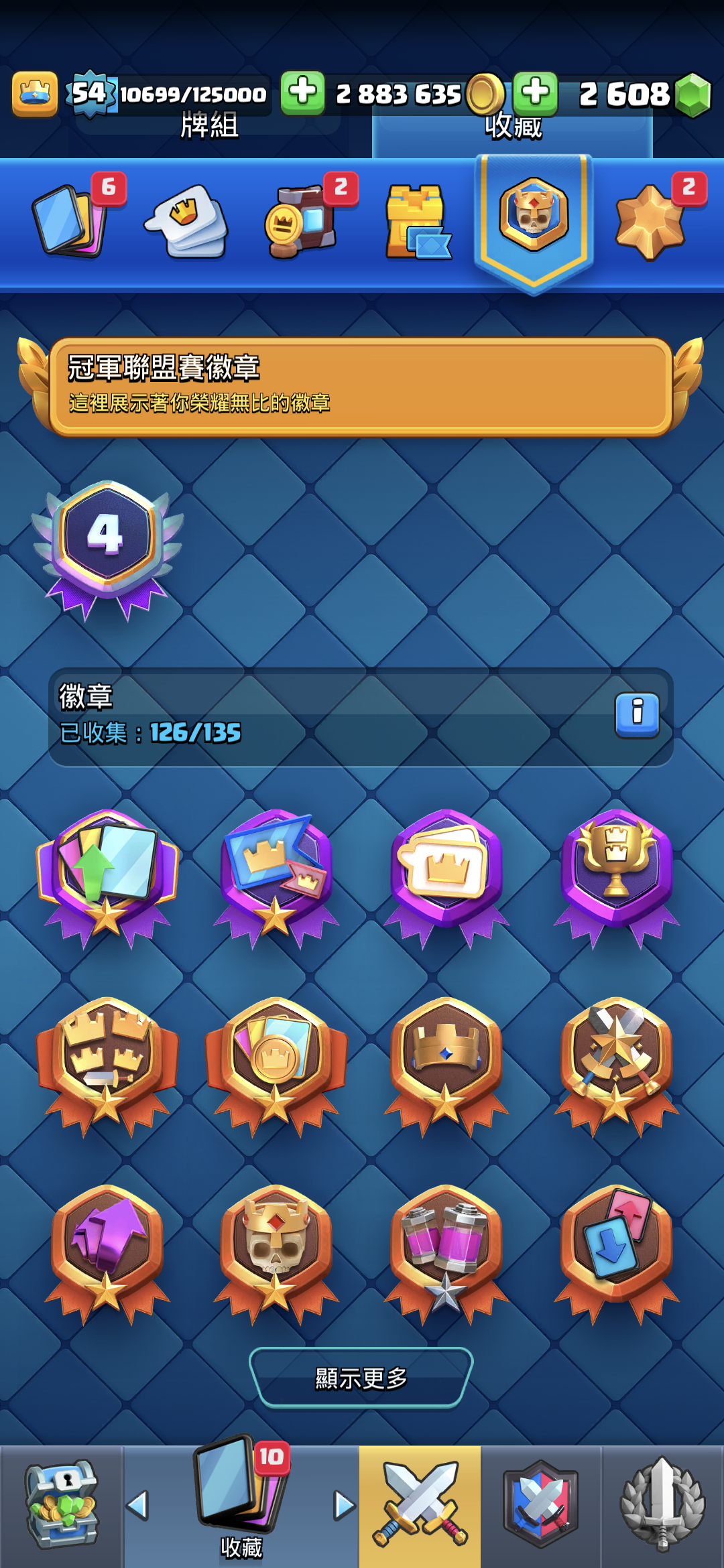Switch to the emotes tab

pyautogui.click(x=187, y=221)
